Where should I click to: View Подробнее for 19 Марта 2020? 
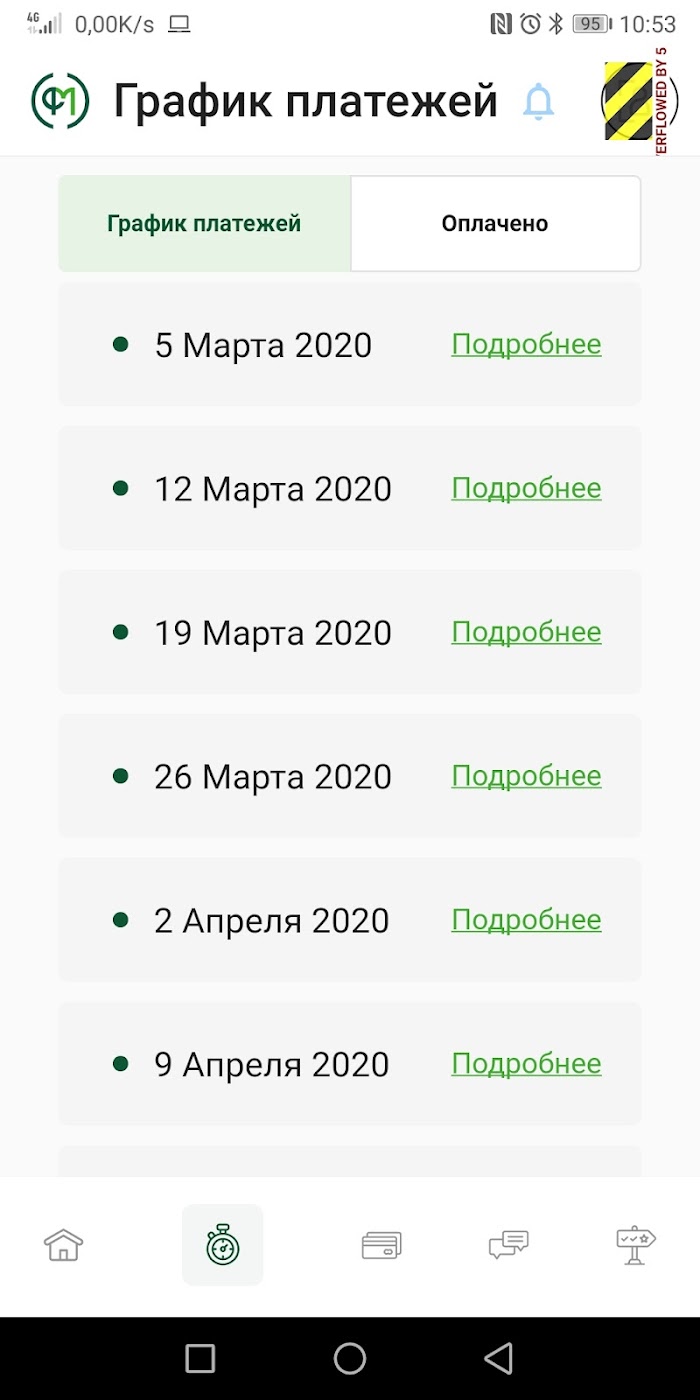tap(526, 633)
